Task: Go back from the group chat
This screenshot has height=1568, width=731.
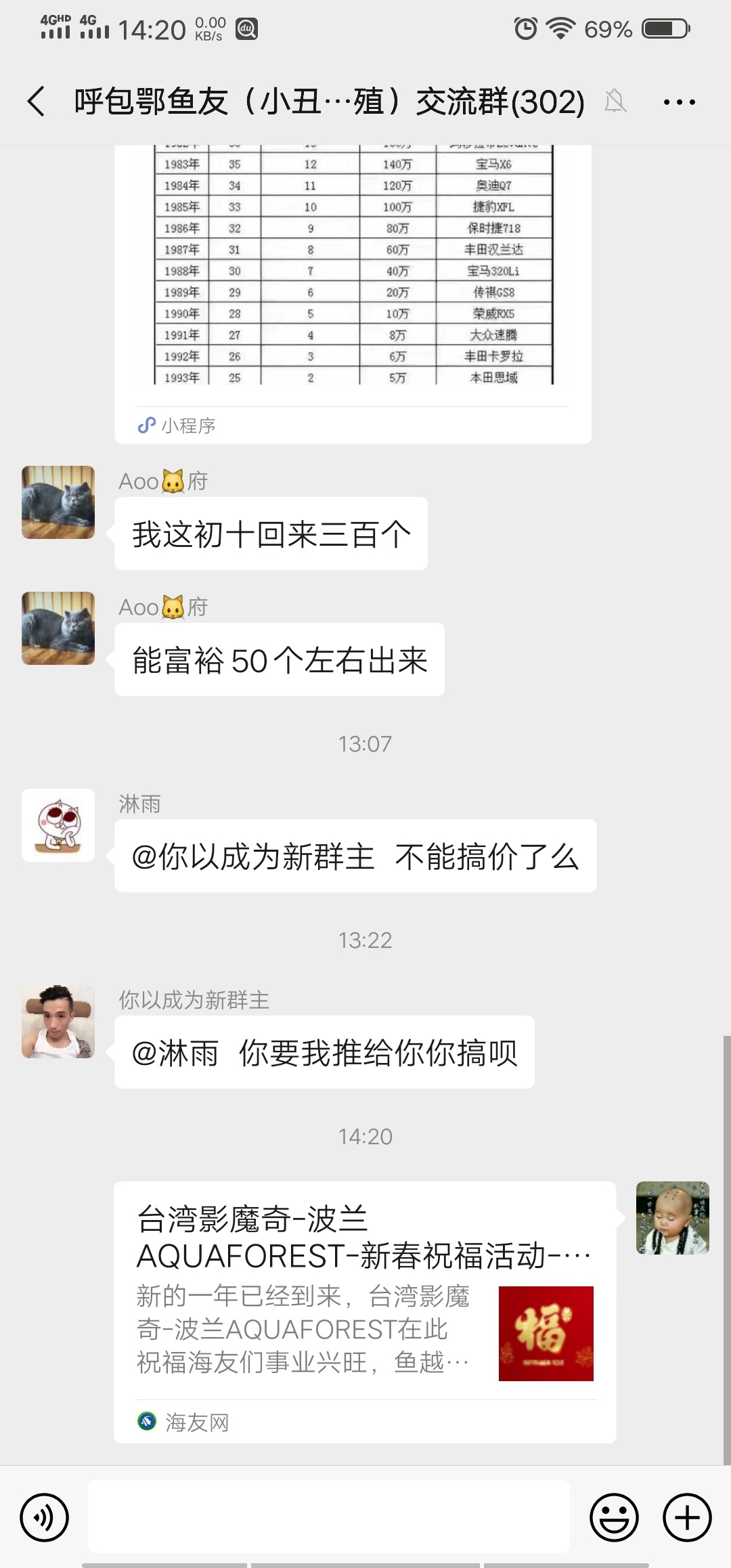Action: (37, 102)
